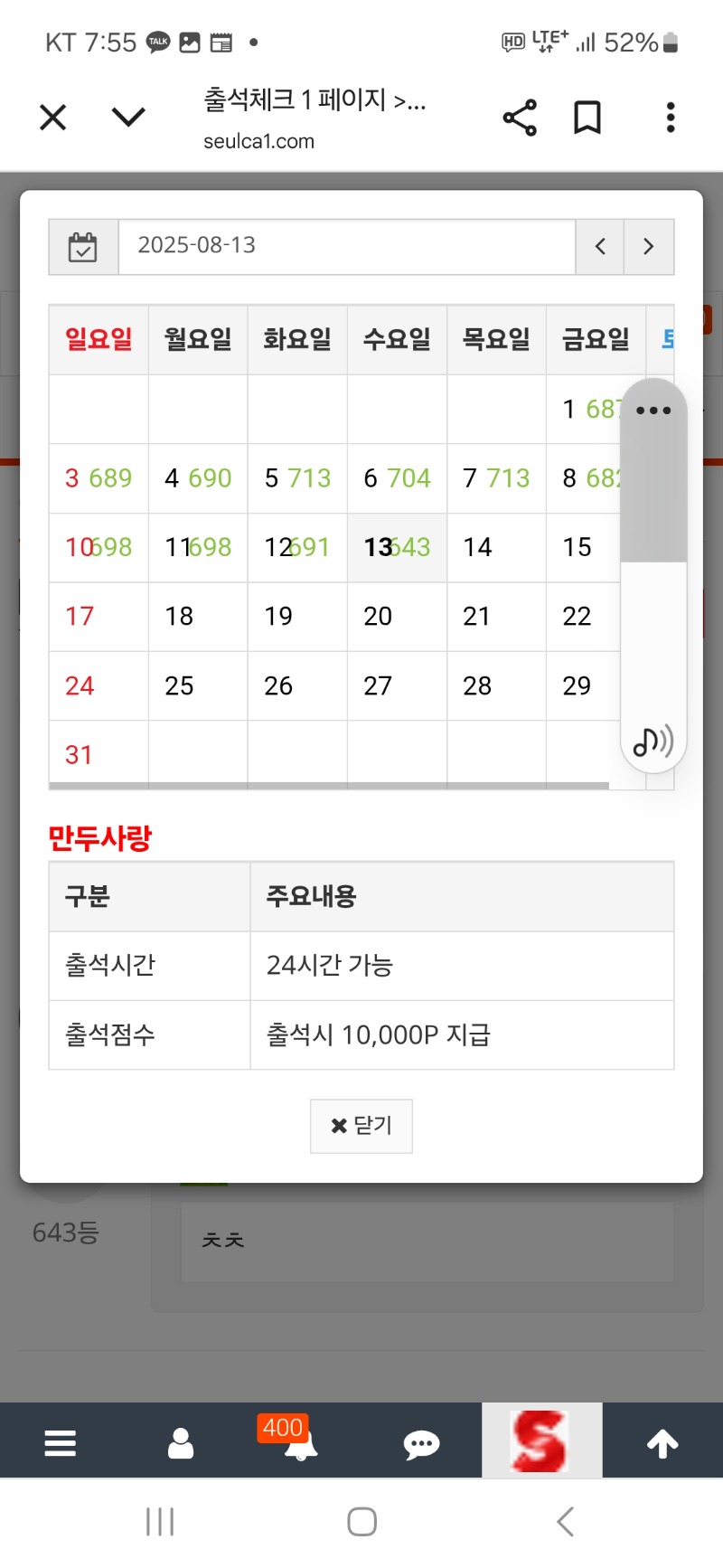The width and height of the screenshot is (723, 1568).
Task: Open the browser overflow menu
Action: click(x=670, y=118)
